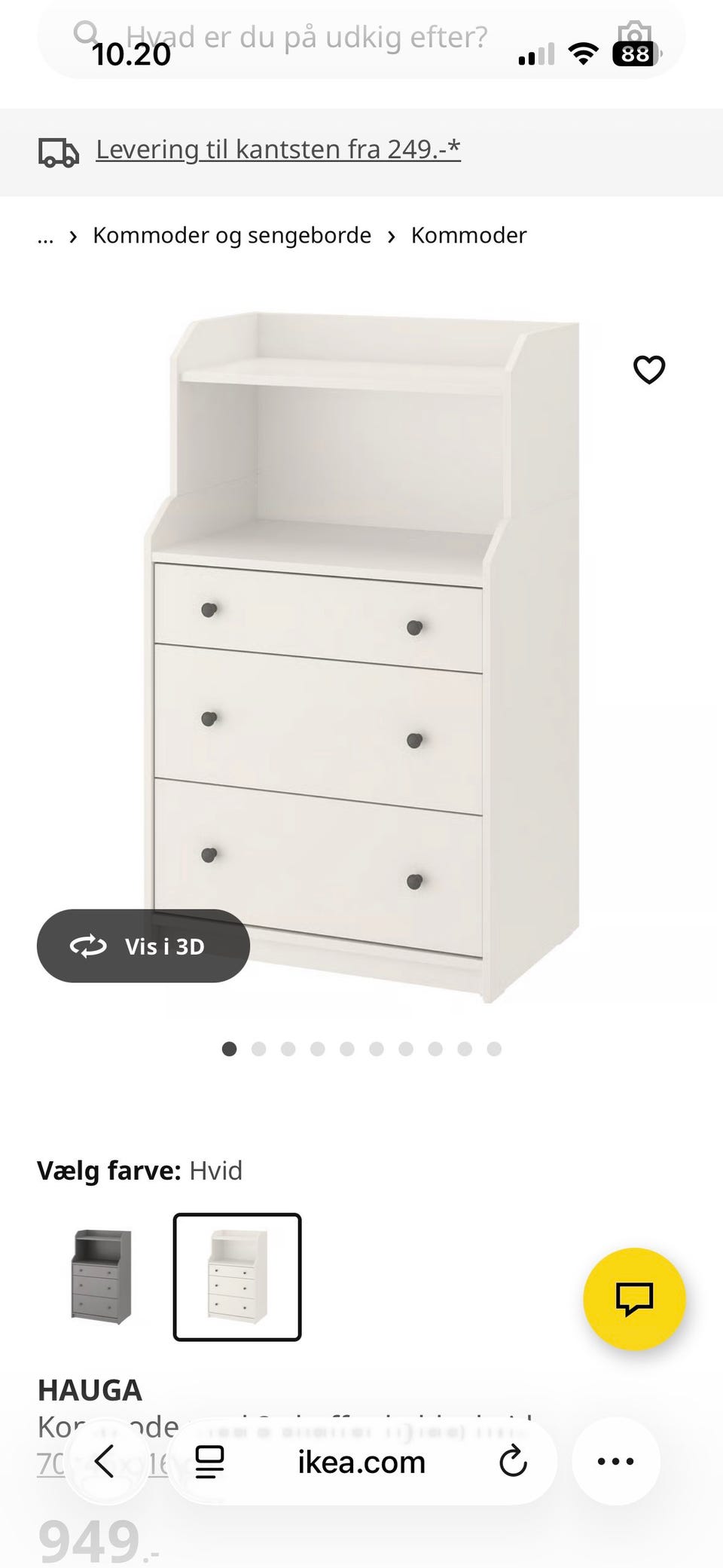Image resolution: width=723 pixels, height=1568 pixels.
Task: Select the white colour variant
Action: [x=237, y=1276]
